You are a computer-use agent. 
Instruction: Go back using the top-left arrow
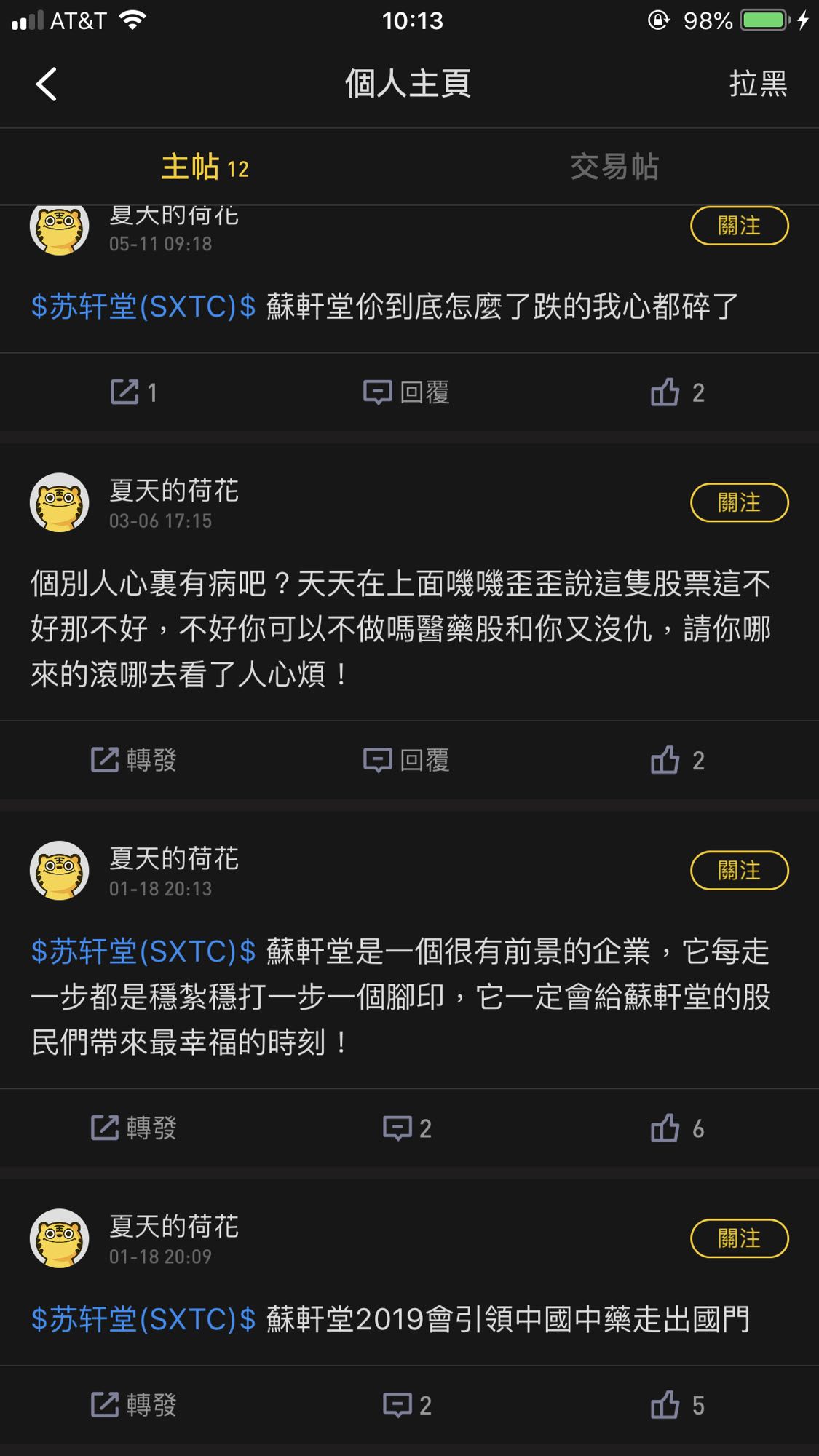pyautogui.click(x=47, y=84)
